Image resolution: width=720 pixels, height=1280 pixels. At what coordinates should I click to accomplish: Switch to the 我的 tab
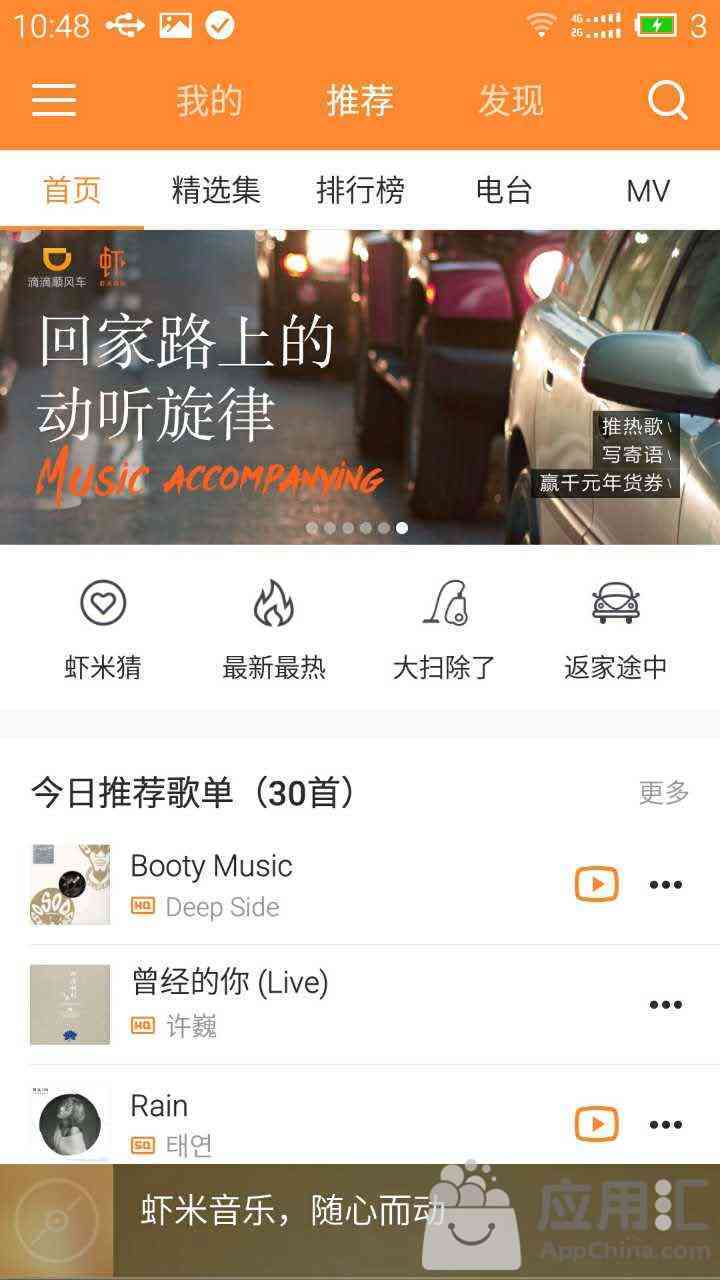[209, 100]
